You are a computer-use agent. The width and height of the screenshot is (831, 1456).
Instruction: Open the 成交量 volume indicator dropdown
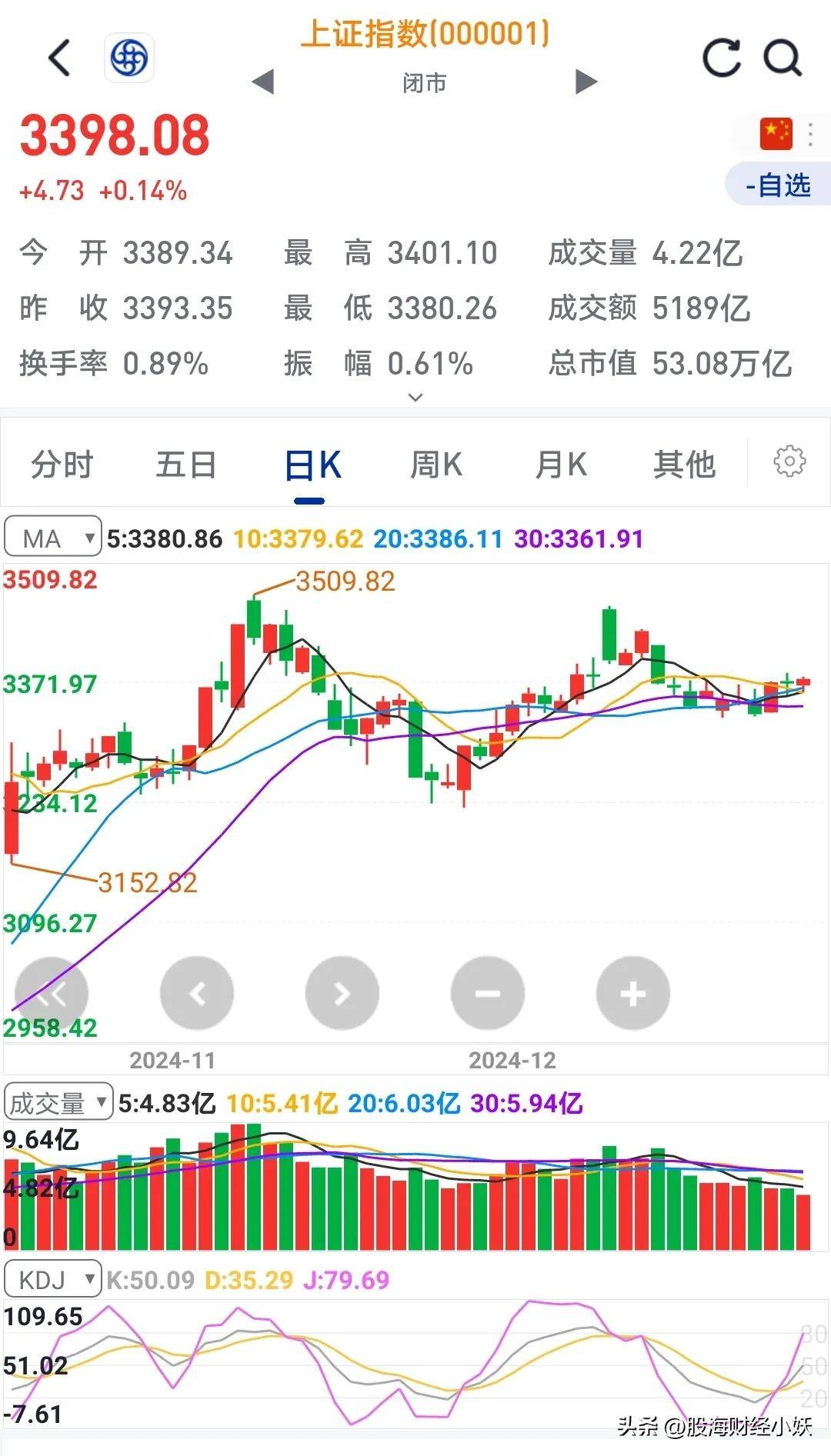pos(60,1103)
